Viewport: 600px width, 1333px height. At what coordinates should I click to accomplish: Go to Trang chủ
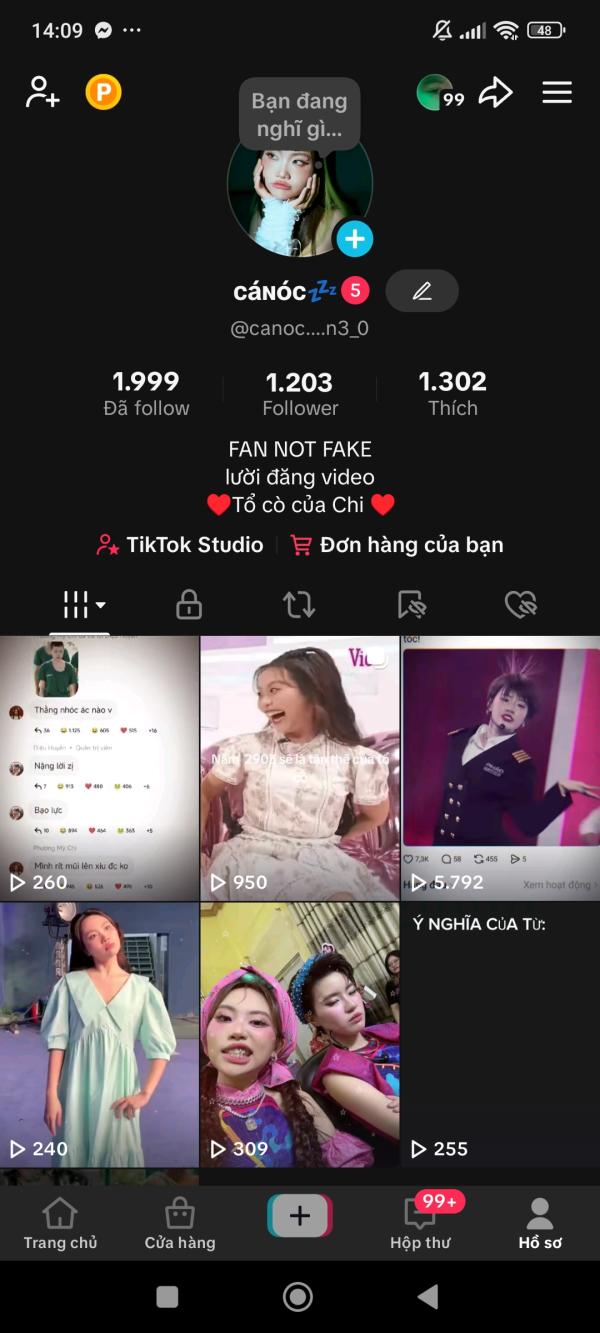(60, 1225)
